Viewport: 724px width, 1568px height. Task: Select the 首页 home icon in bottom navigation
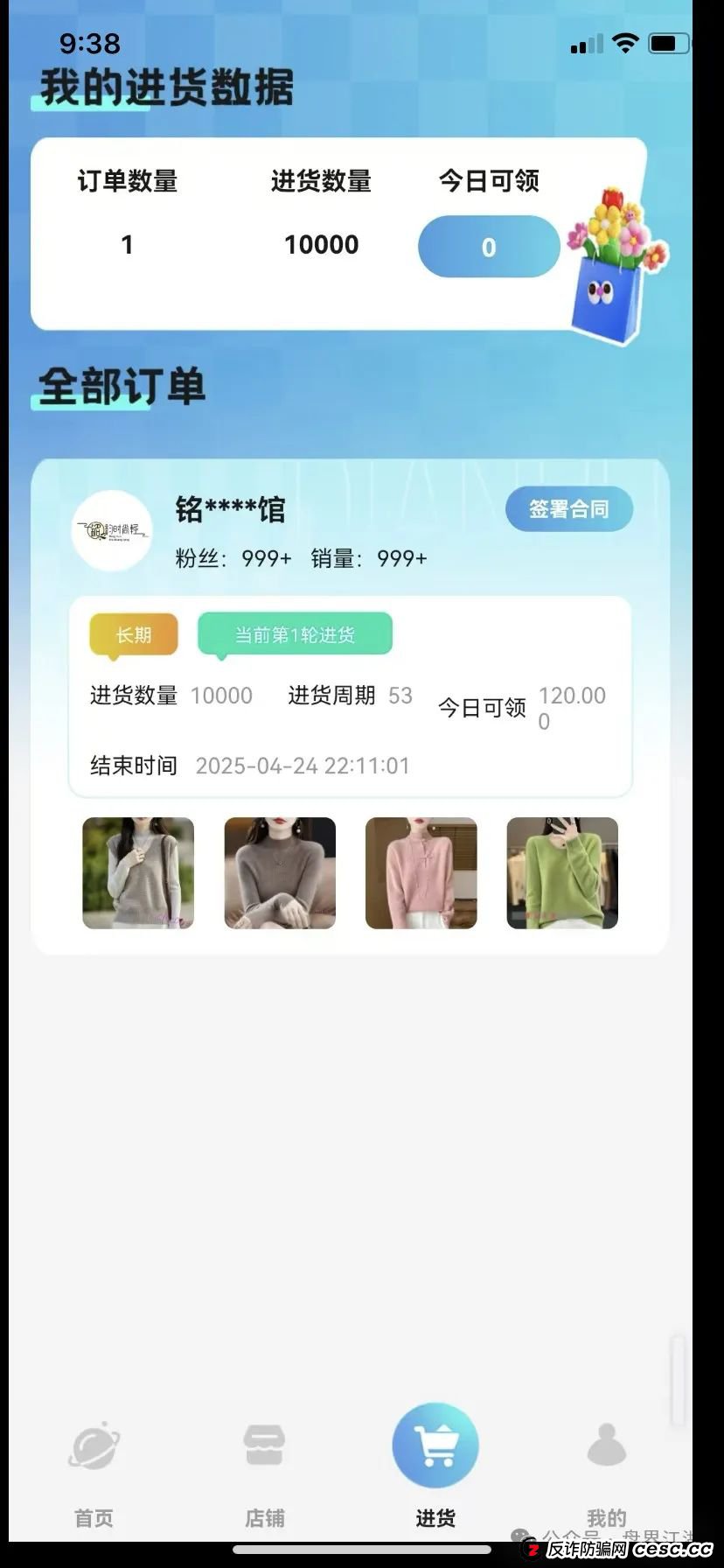[92, 1445]
